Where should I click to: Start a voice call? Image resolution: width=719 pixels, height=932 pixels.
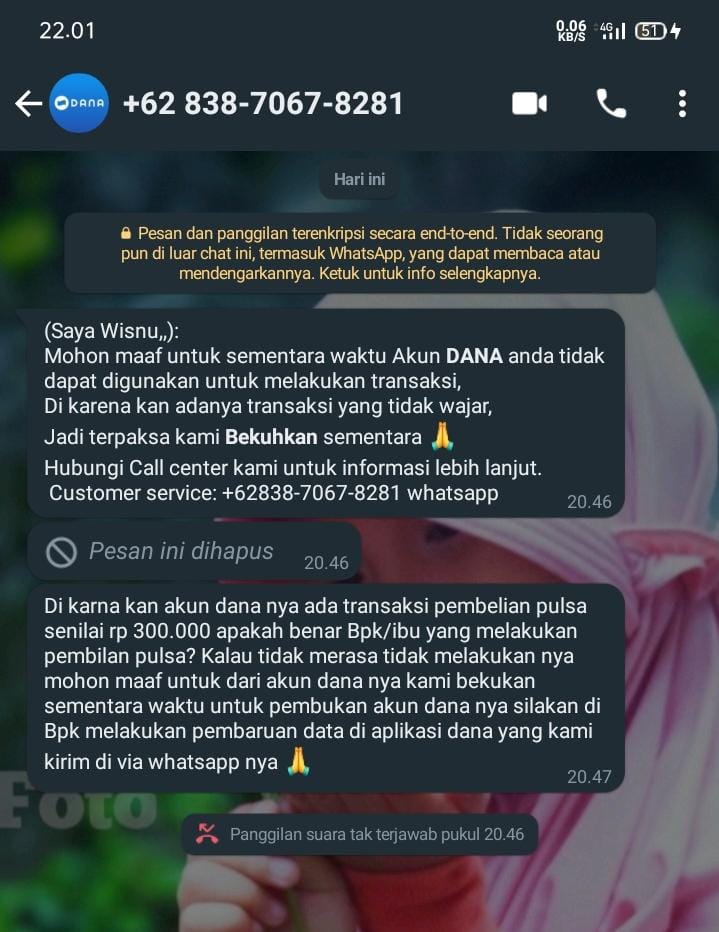(610, 103)
